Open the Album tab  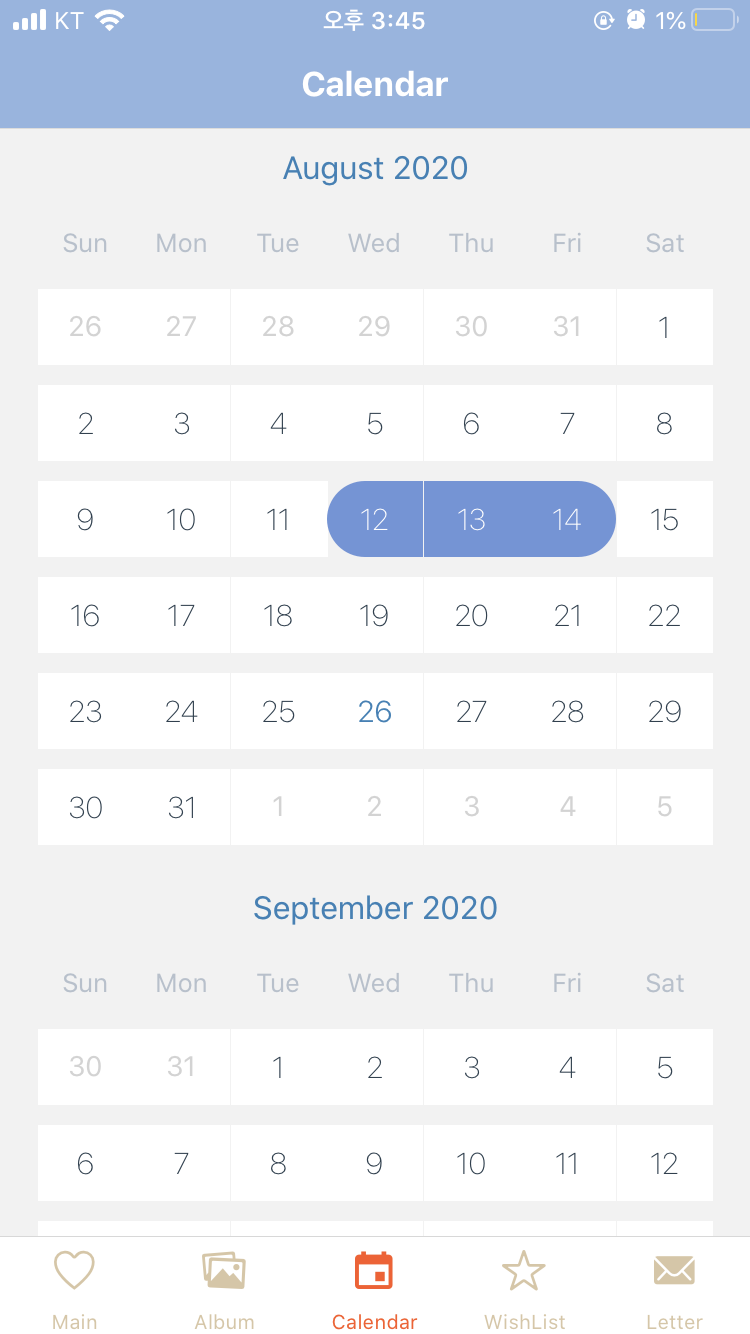224,1287
